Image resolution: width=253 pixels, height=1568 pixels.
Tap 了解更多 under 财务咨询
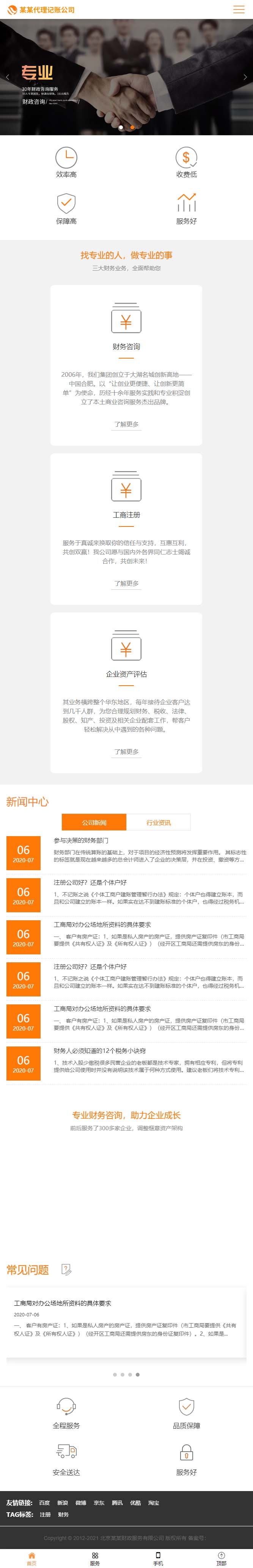pos(126,424)
